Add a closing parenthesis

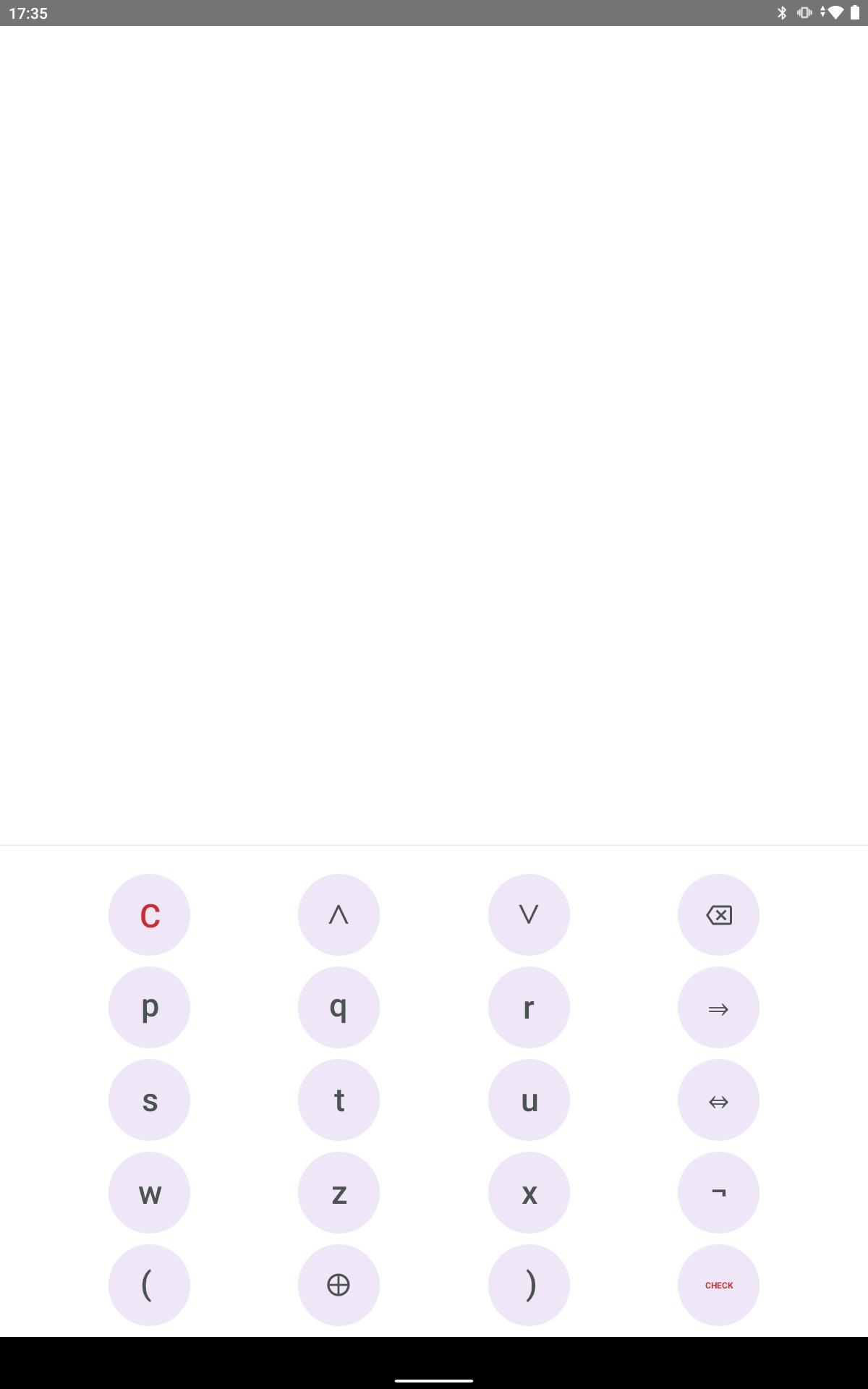click(529, 1285)
